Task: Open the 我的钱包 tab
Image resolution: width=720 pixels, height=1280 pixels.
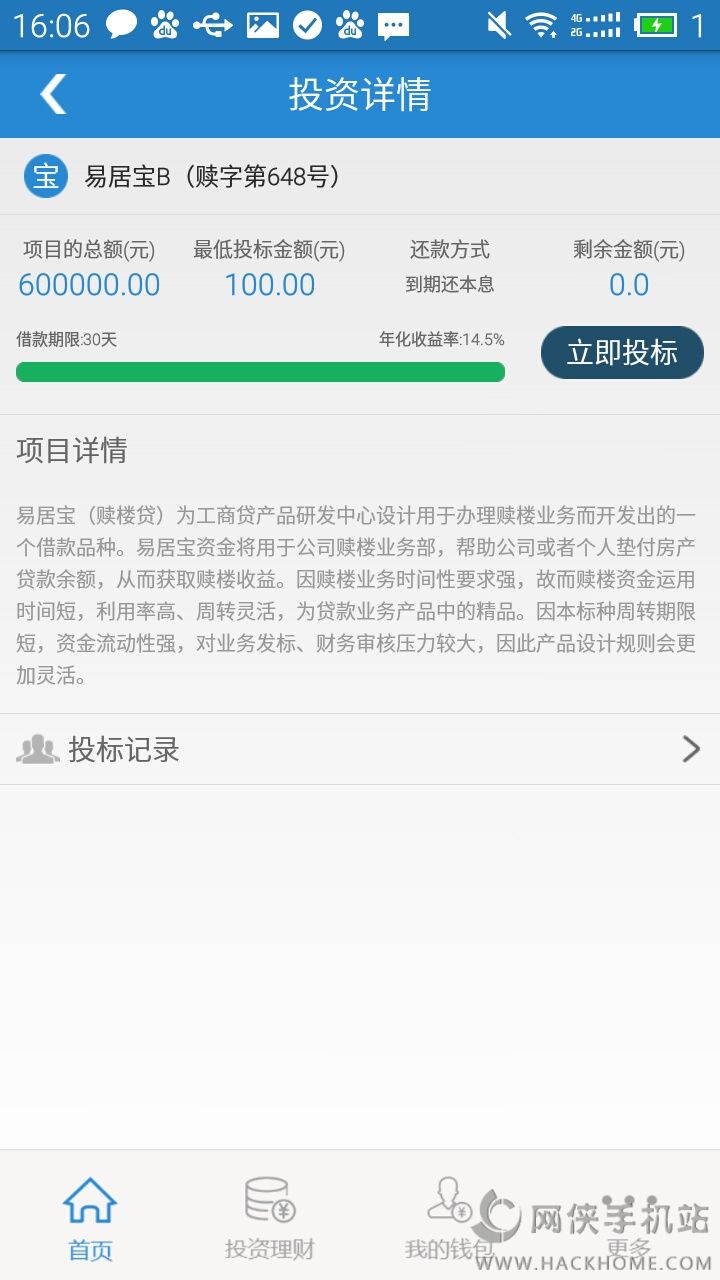Action: point(449,1217)
